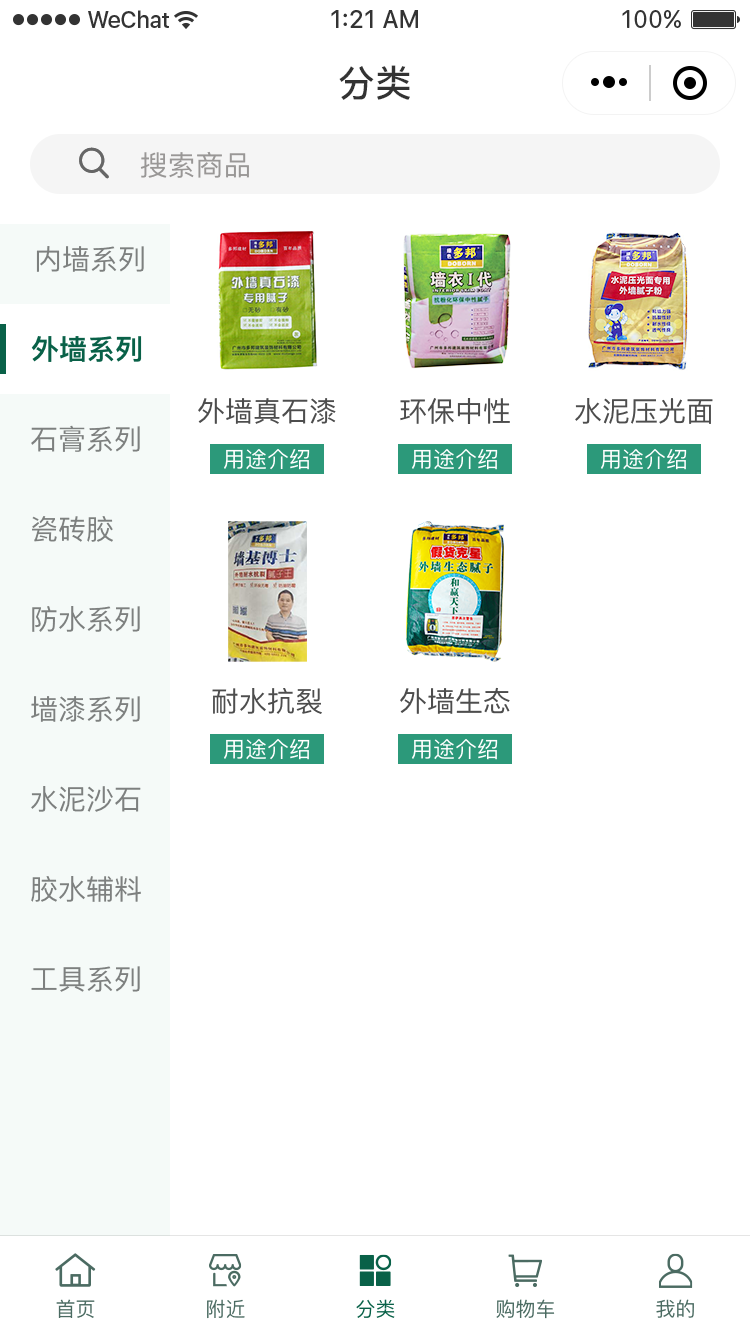The width and height of the screenshot is (750, 1334).
Task: Select the 水泥沙石 category
Action: [86, 799]
